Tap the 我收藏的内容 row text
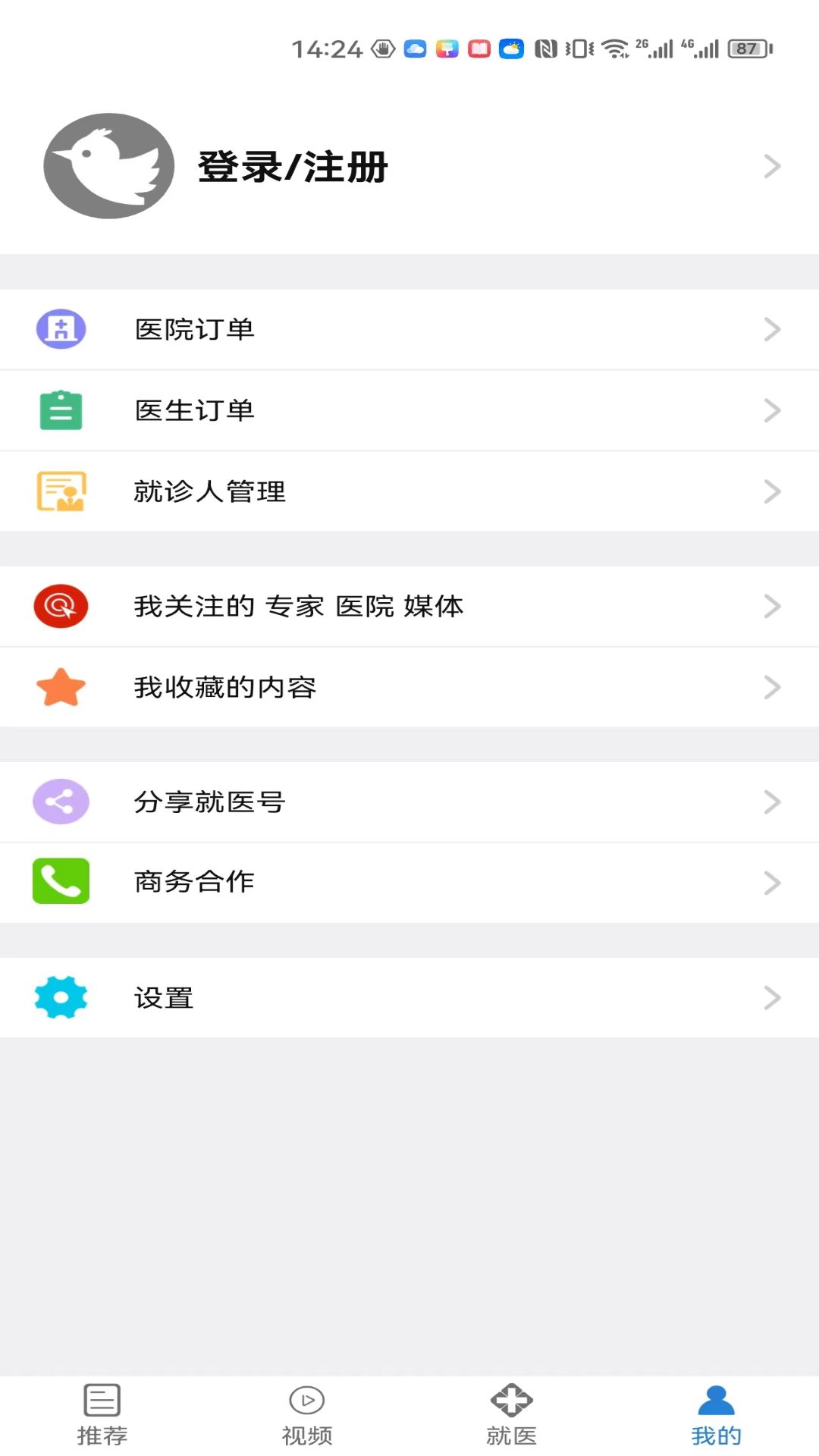Viewport: 819px width, 1456px height. pyautogui.click(x=225, y=687)
